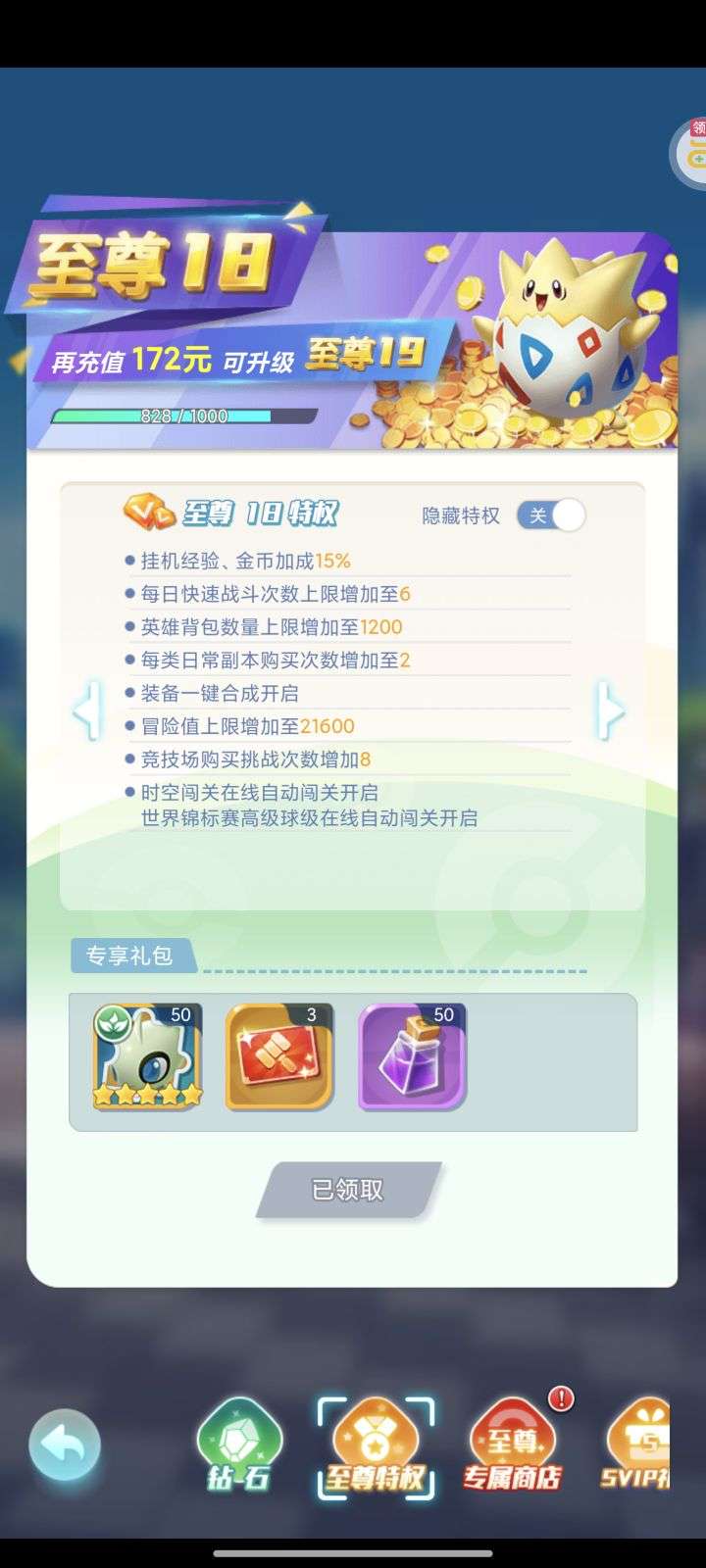The width and height of the screenshot is (706, 1568).
Task: Open the SVIP gift tab
Action: coord(639,1445)
